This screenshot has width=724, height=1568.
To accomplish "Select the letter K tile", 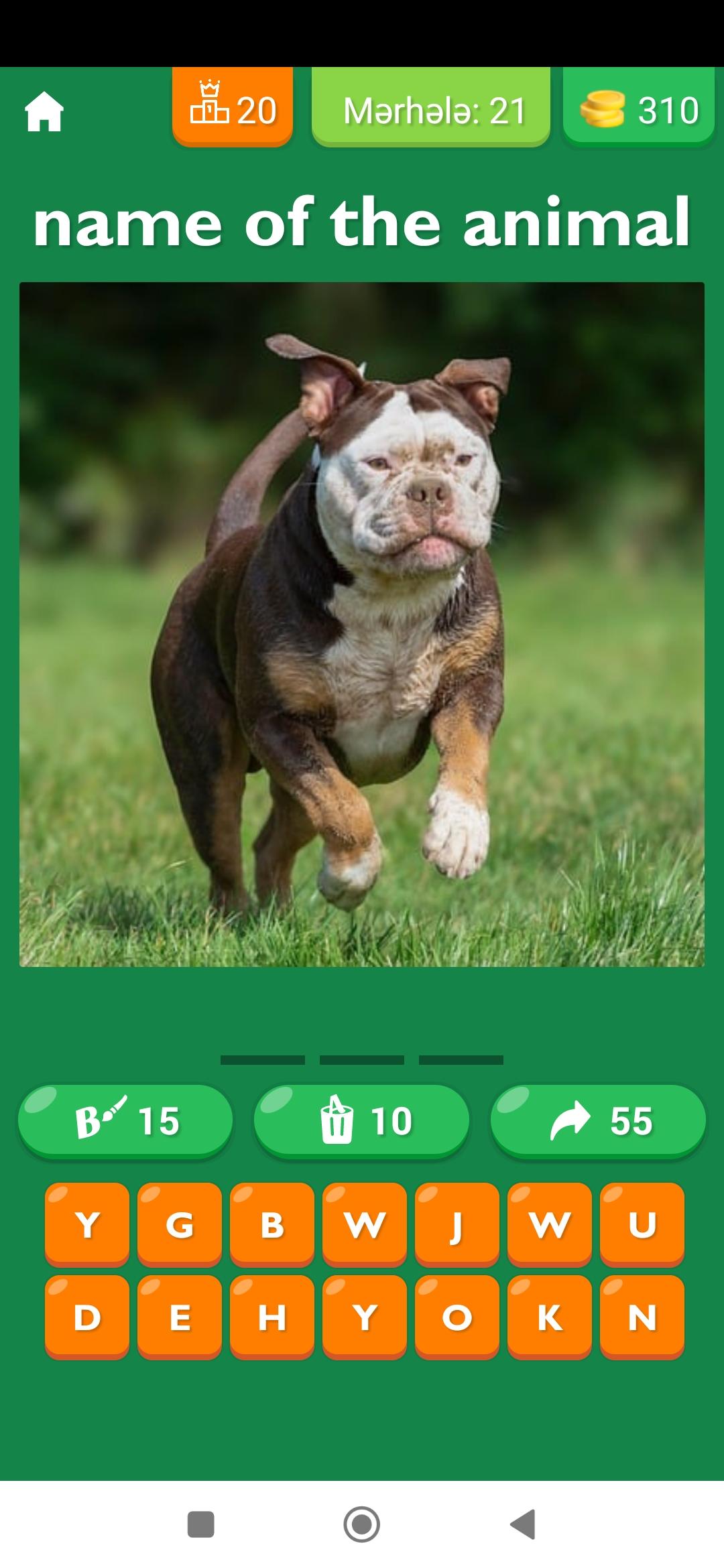I will (550, 1316).
